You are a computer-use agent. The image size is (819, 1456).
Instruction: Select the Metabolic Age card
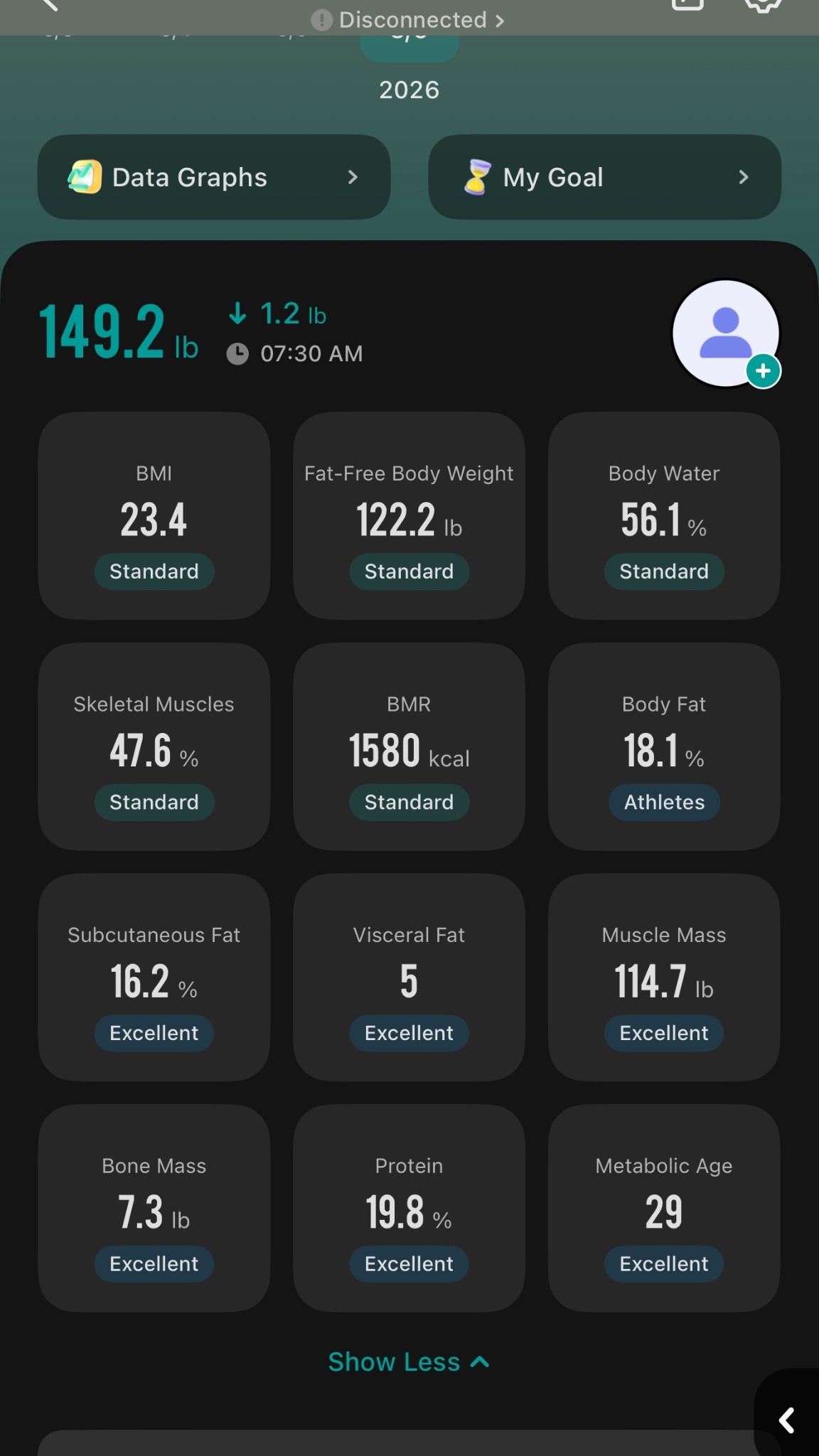(x=663, y=1207)
